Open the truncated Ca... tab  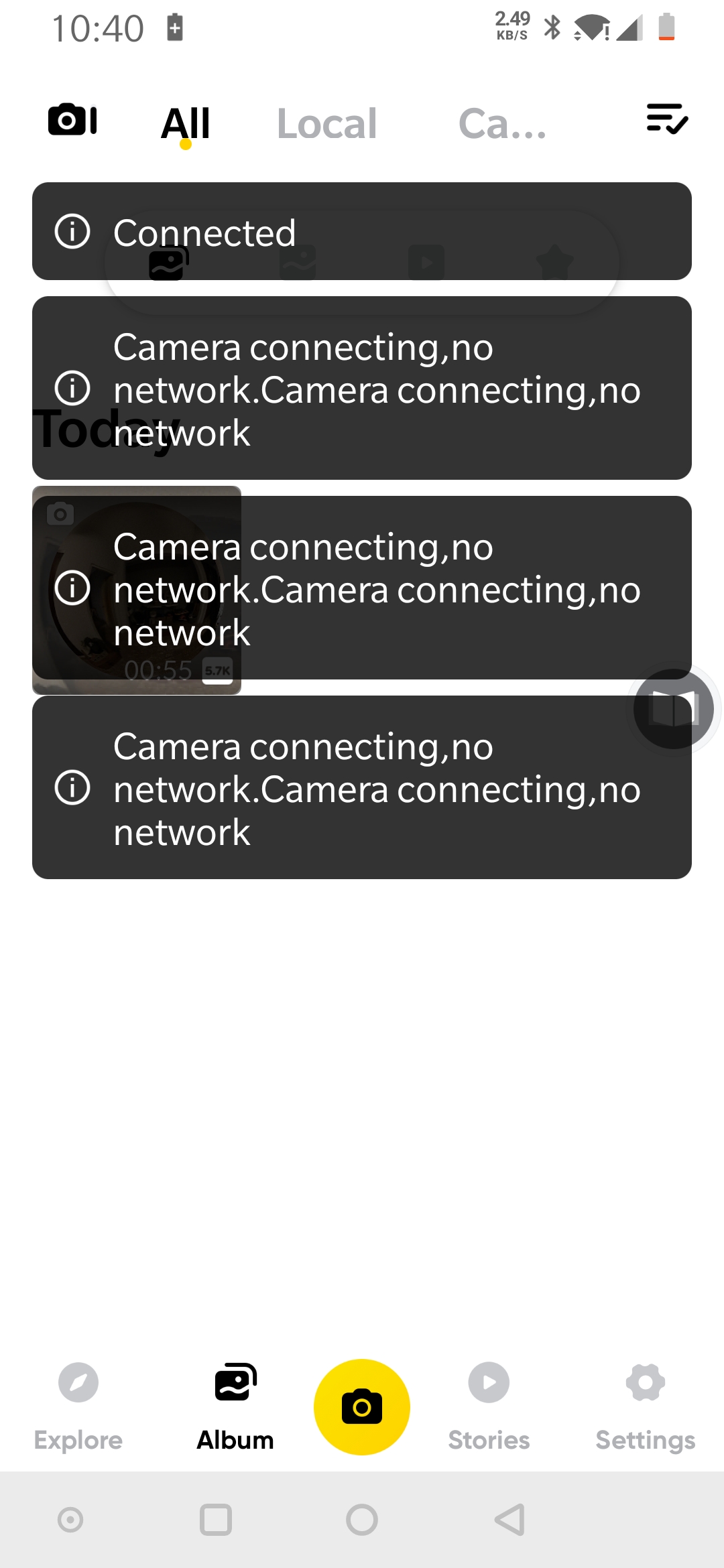tap(502, 124)
